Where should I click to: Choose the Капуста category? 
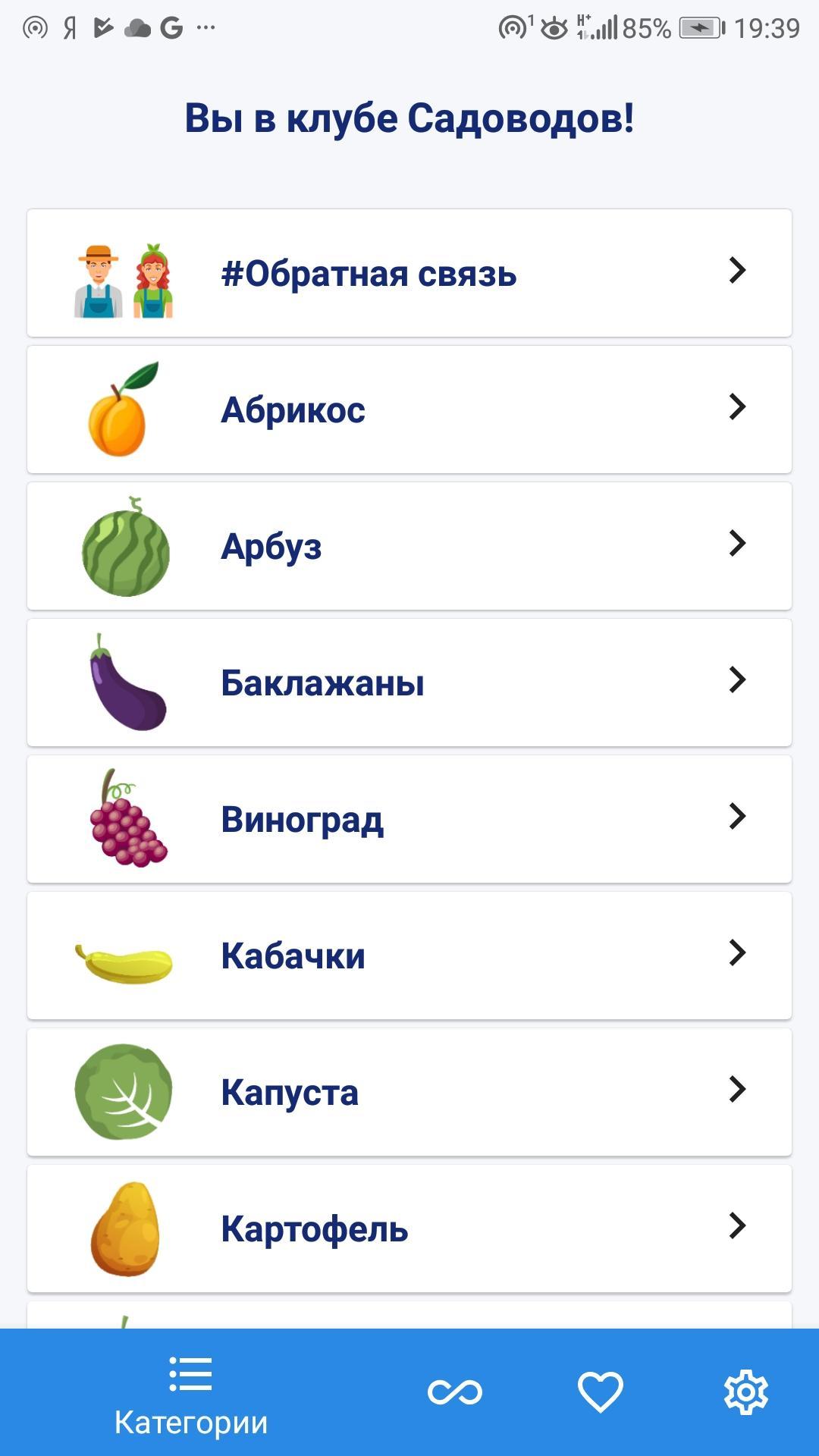pyautogui.click(x=409, y=1092)
